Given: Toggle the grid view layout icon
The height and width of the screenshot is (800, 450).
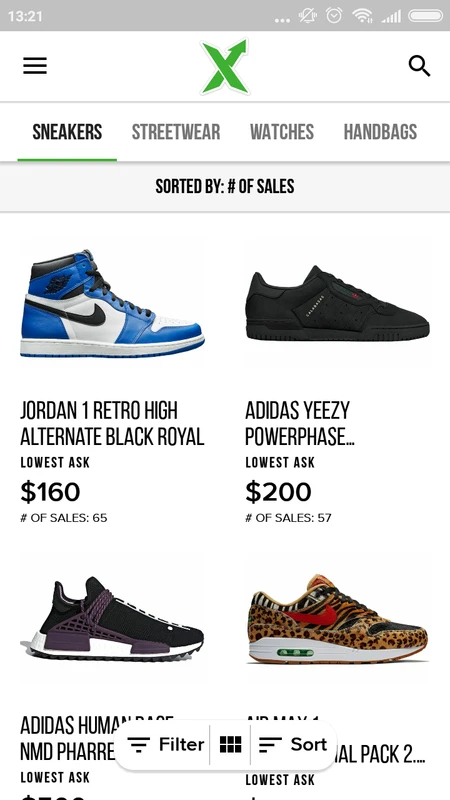Looking at the screenshot, I should [x=230, y=745].
